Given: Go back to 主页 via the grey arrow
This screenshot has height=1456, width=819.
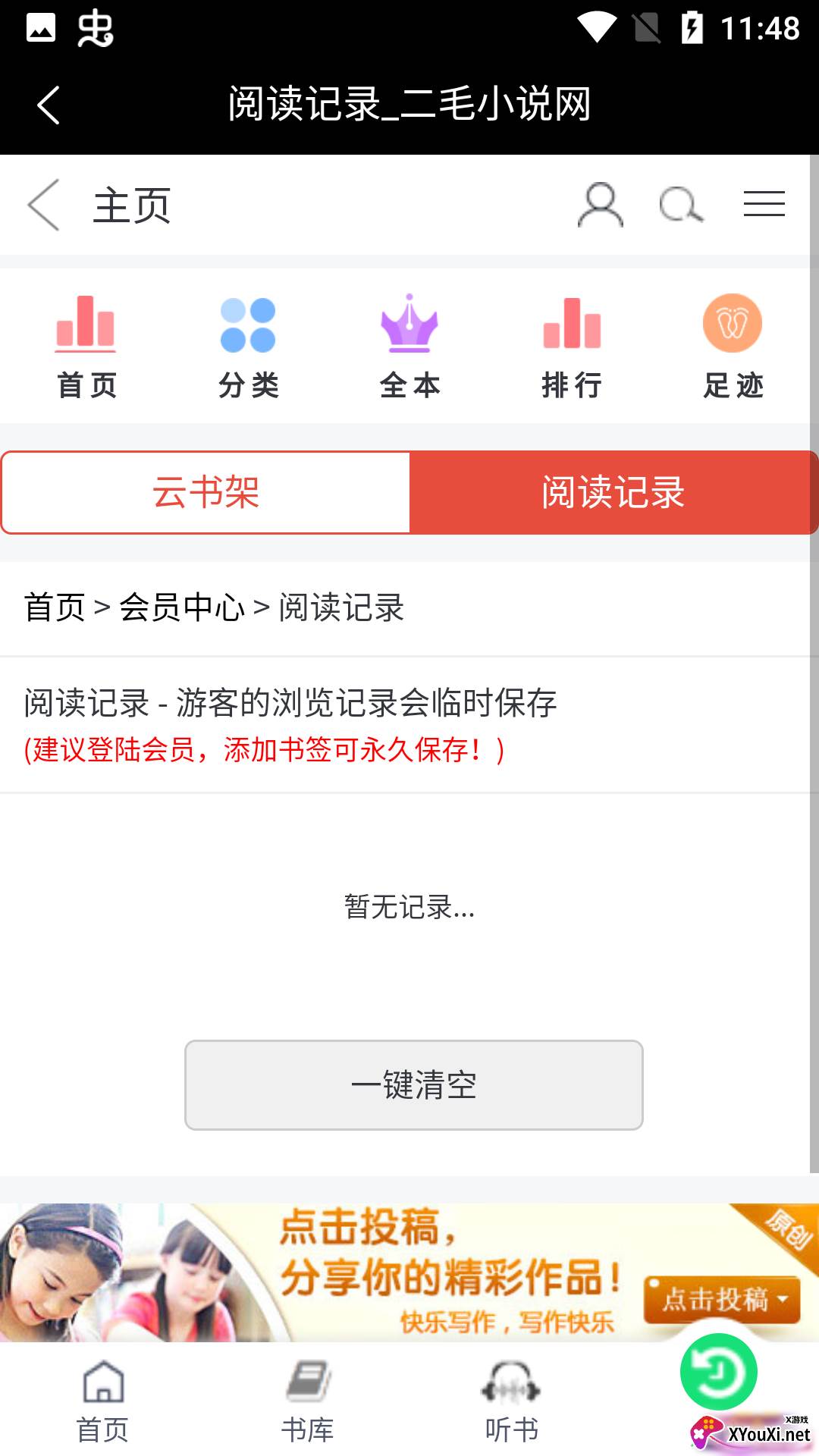Looking at the screenshot, I should (44, 205).
